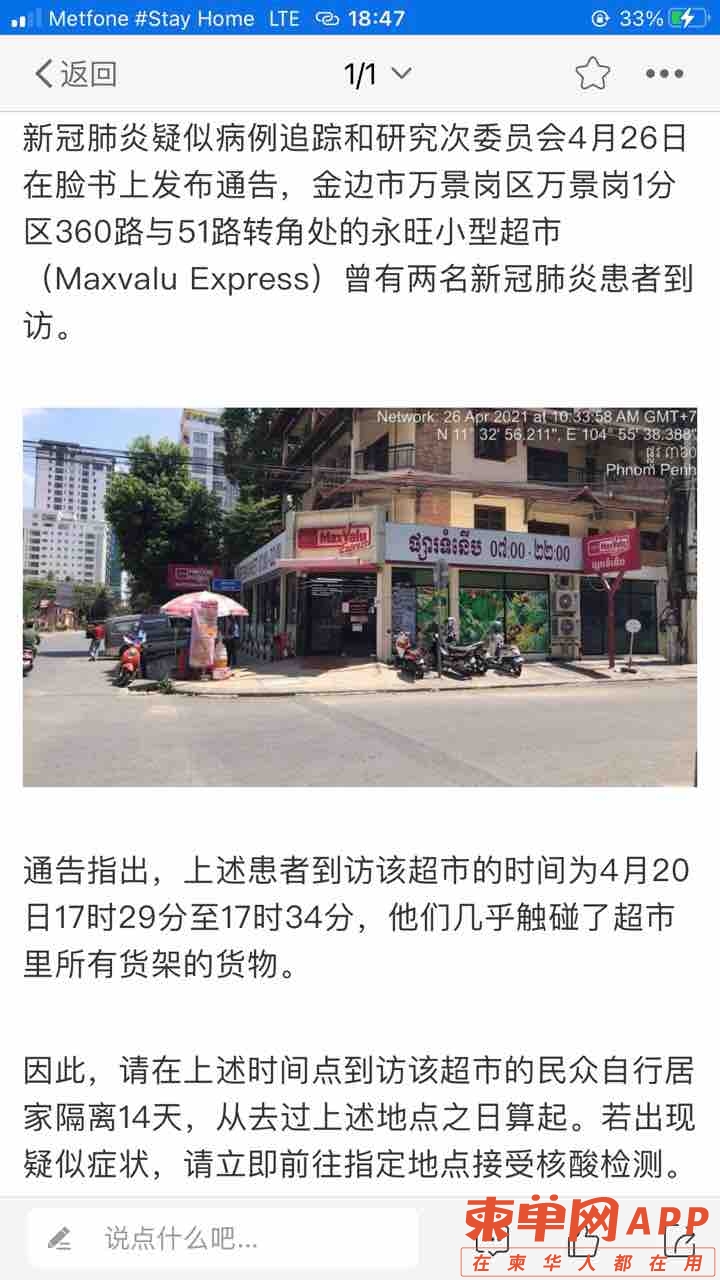
Task: Open the Maxvalu Express supermarket photo
Action: (360, 596)
